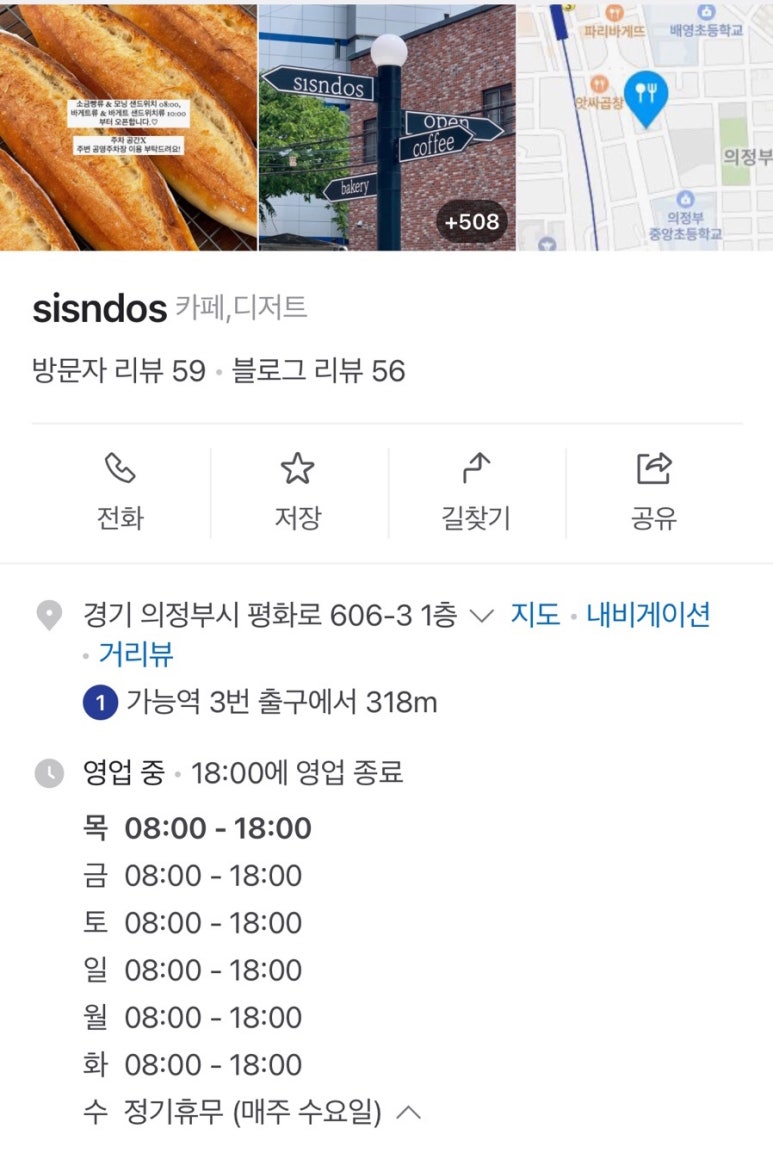Image resolution: width=773 pixels, height=1153 pixels.
Task: Open 방문자 리뷰 59 visitor reviews
Action: click(118, 371)
